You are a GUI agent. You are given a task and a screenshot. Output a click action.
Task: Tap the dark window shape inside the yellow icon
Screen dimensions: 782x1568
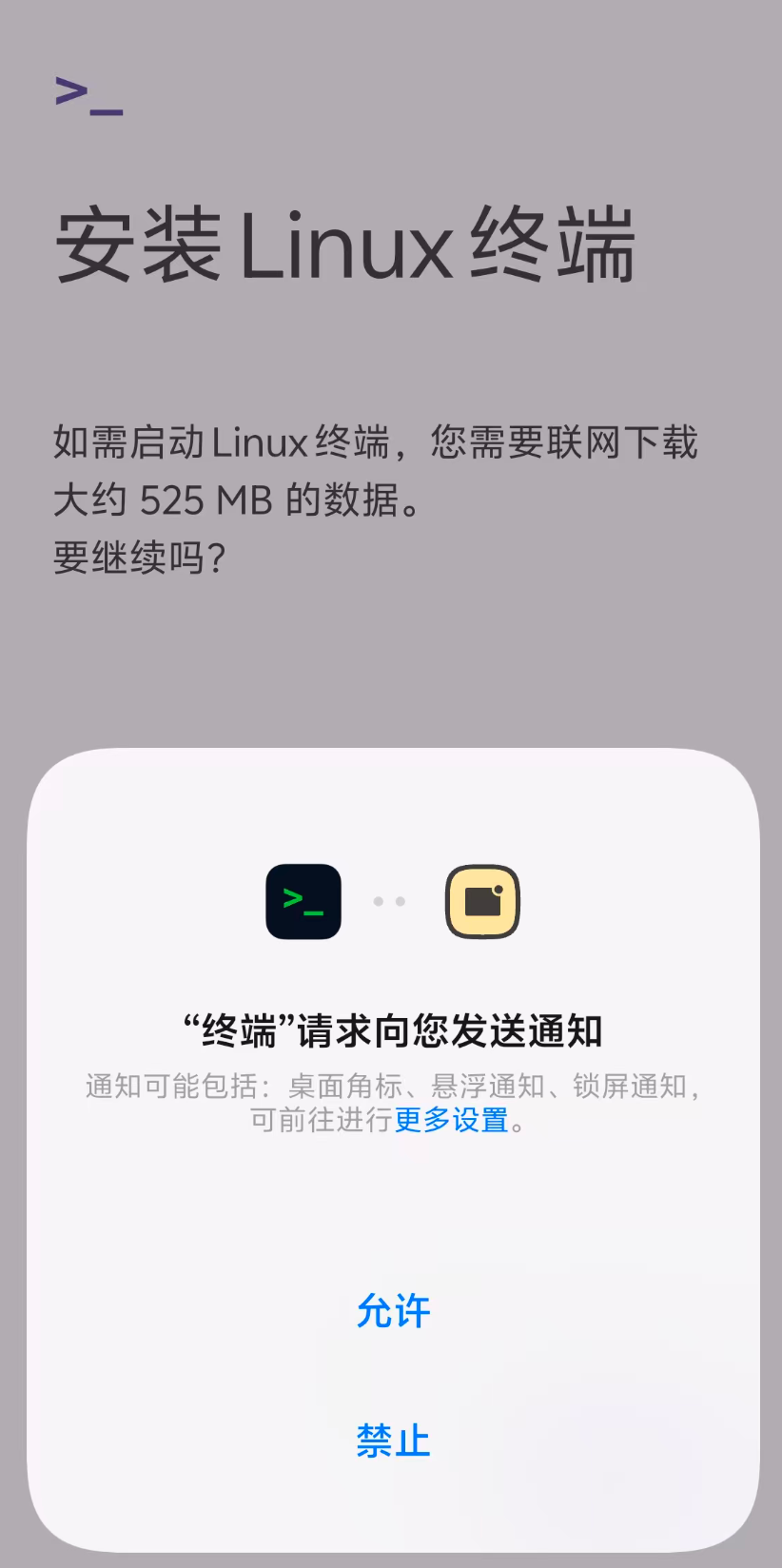(482, 901)
